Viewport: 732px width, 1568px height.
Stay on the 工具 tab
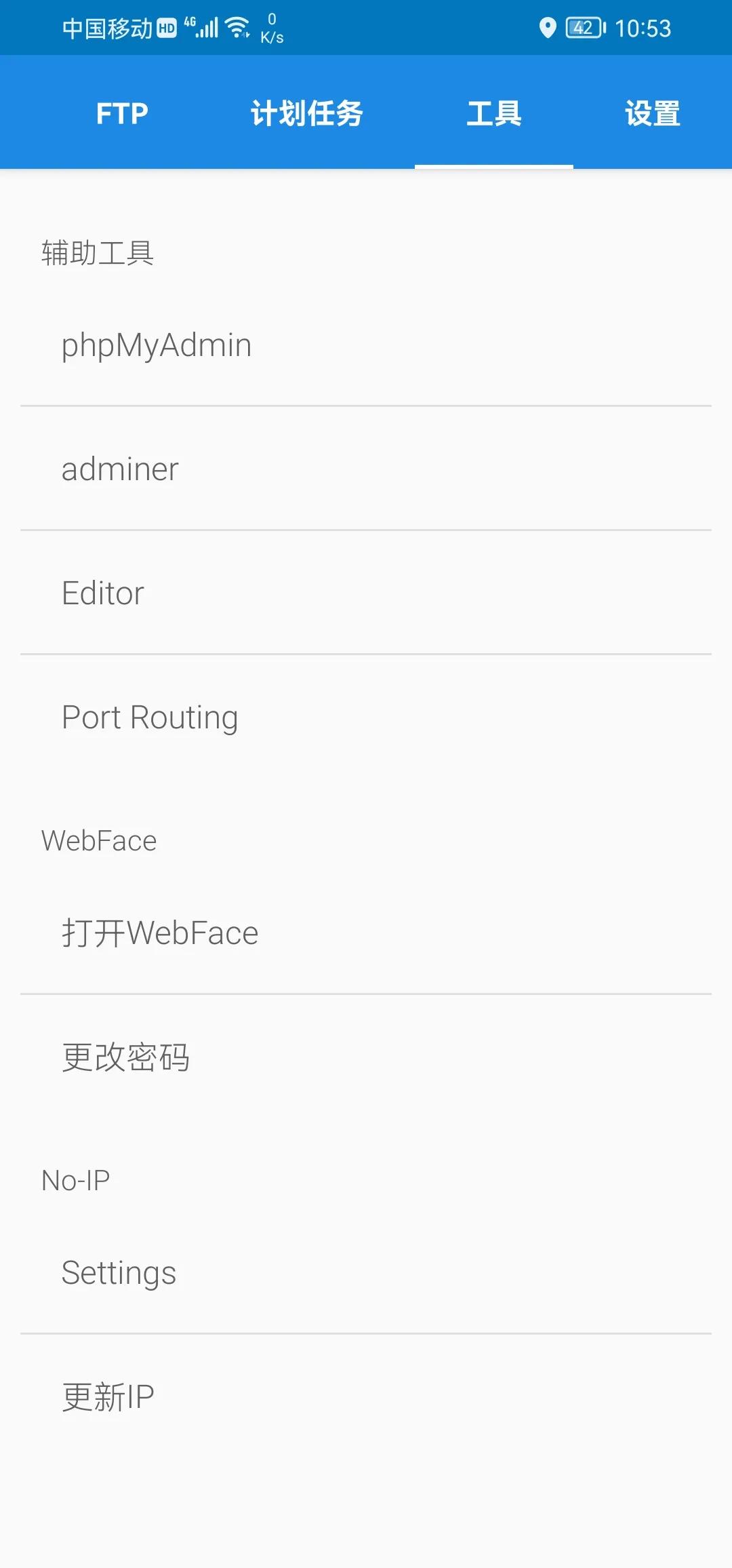[495, 113]
